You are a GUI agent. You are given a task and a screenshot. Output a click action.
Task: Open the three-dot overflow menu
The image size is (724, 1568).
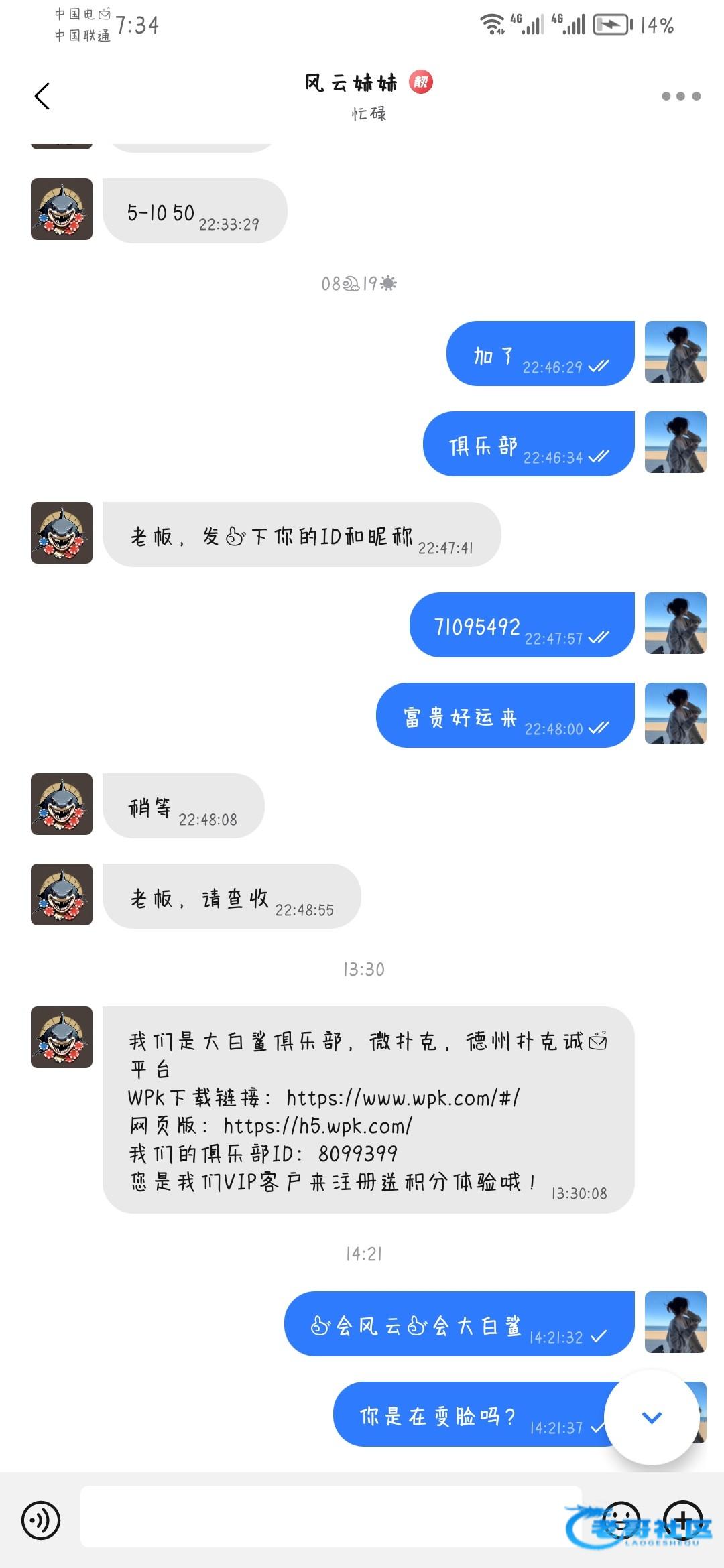(680, 96)
